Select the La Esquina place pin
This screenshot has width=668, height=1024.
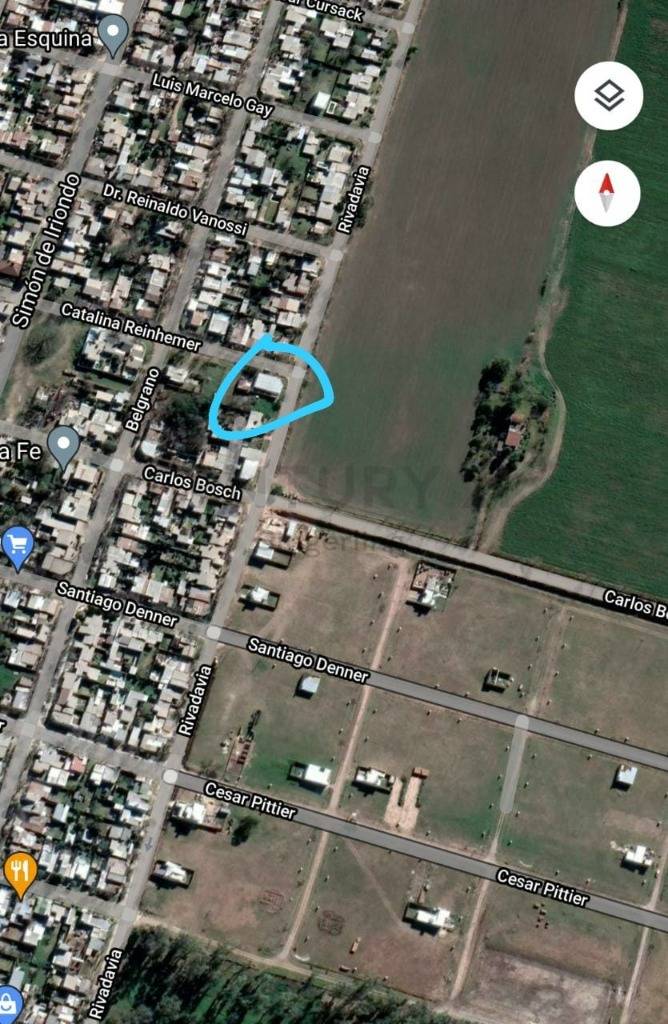click(x=114, y=34)
